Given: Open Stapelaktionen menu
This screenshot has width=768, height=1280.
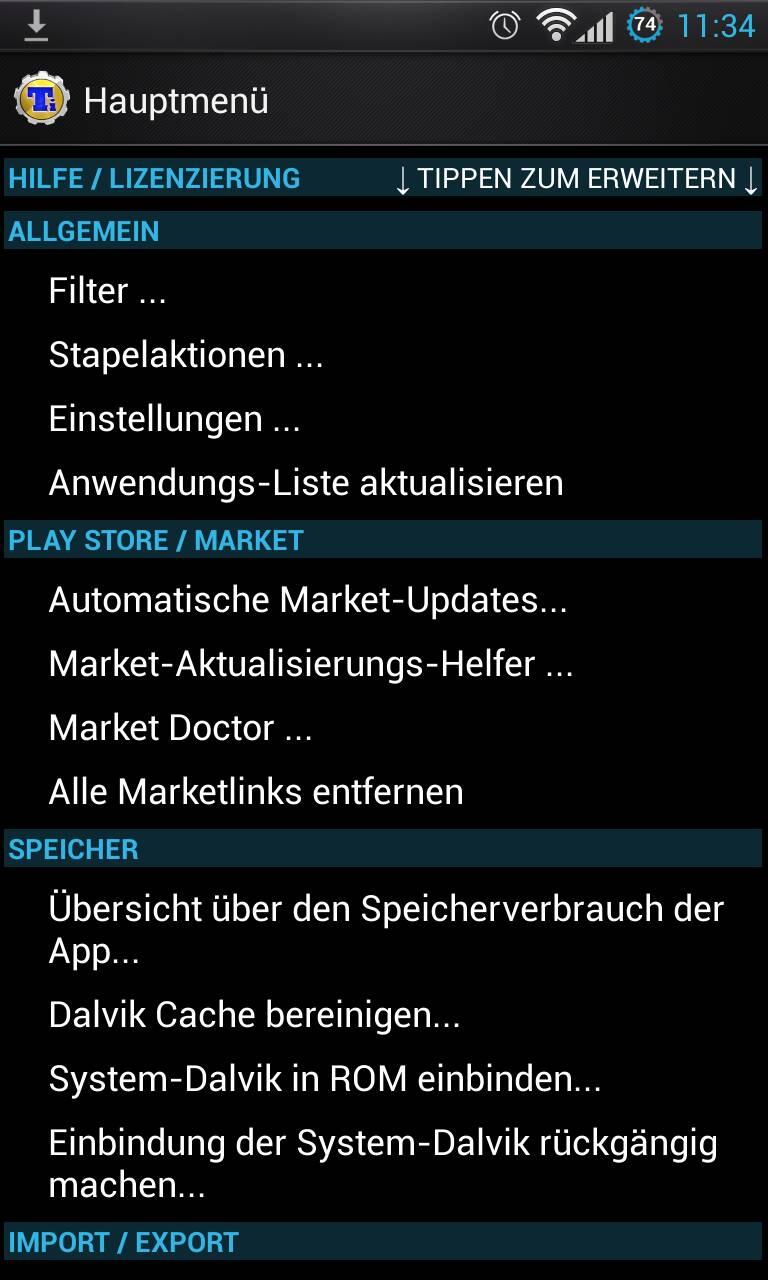Looking at the screenshot, I should tap(384, 355).
